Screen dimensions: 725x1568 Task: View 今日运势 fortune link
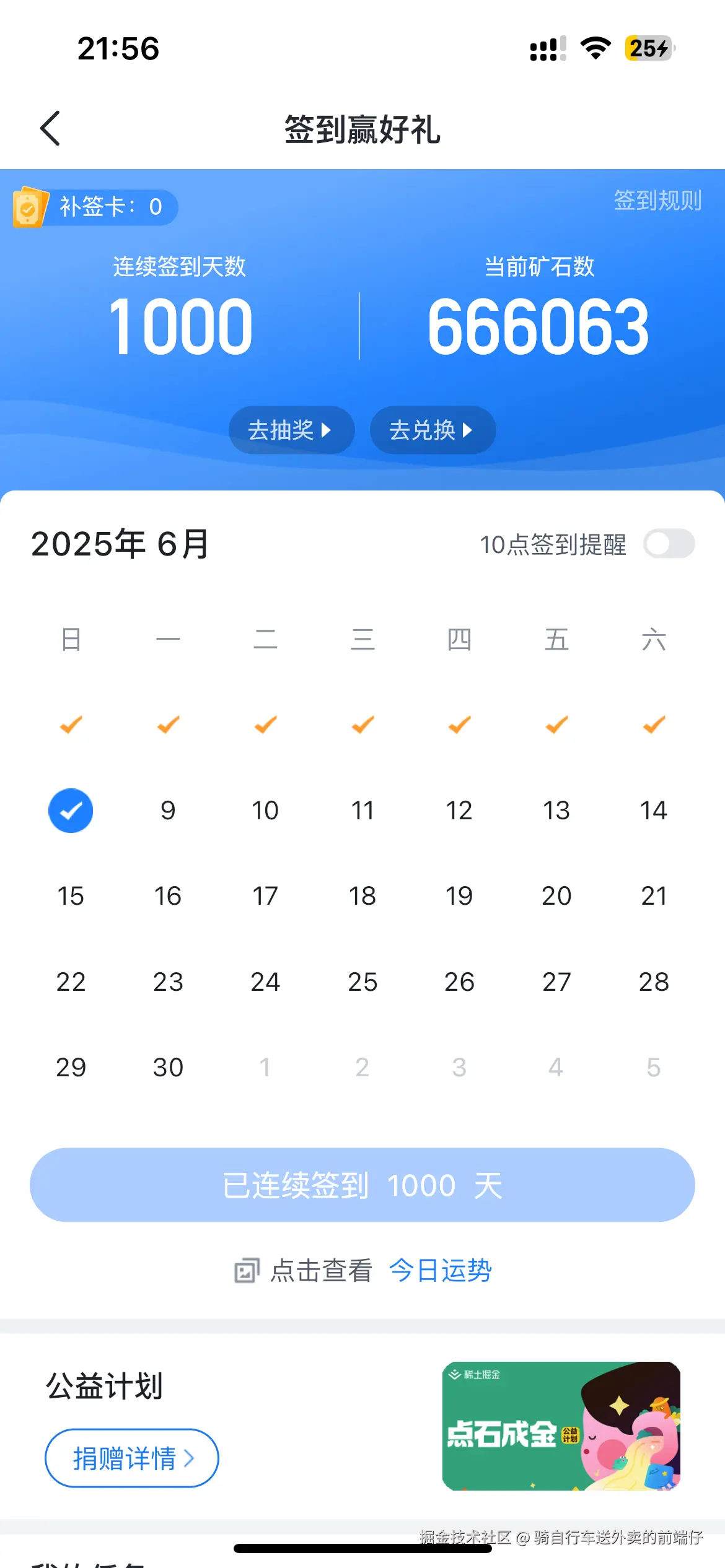(x=439, y=1270)
